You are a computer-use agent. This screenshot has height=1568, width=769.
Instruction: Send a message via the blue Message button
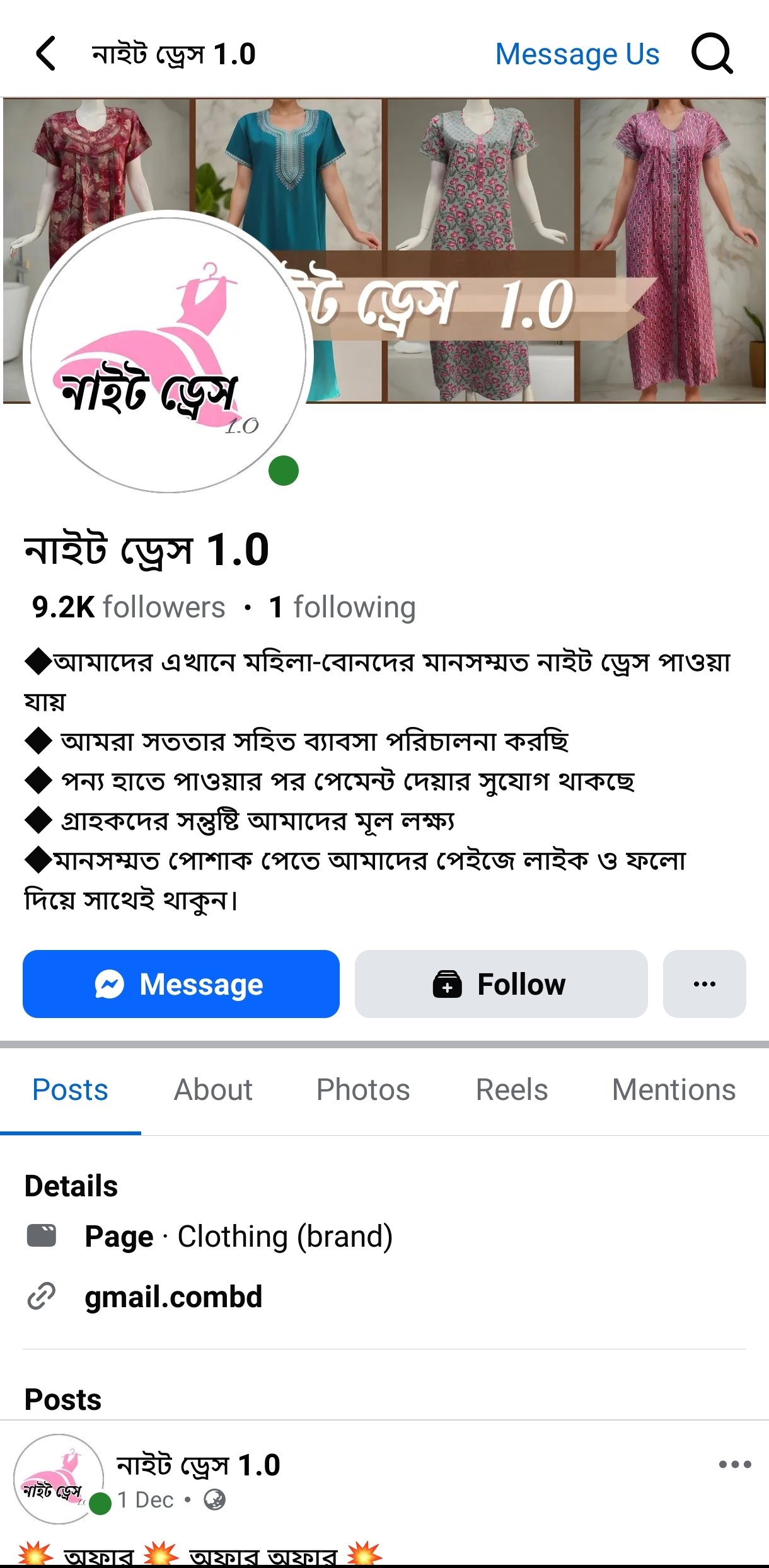181,984
